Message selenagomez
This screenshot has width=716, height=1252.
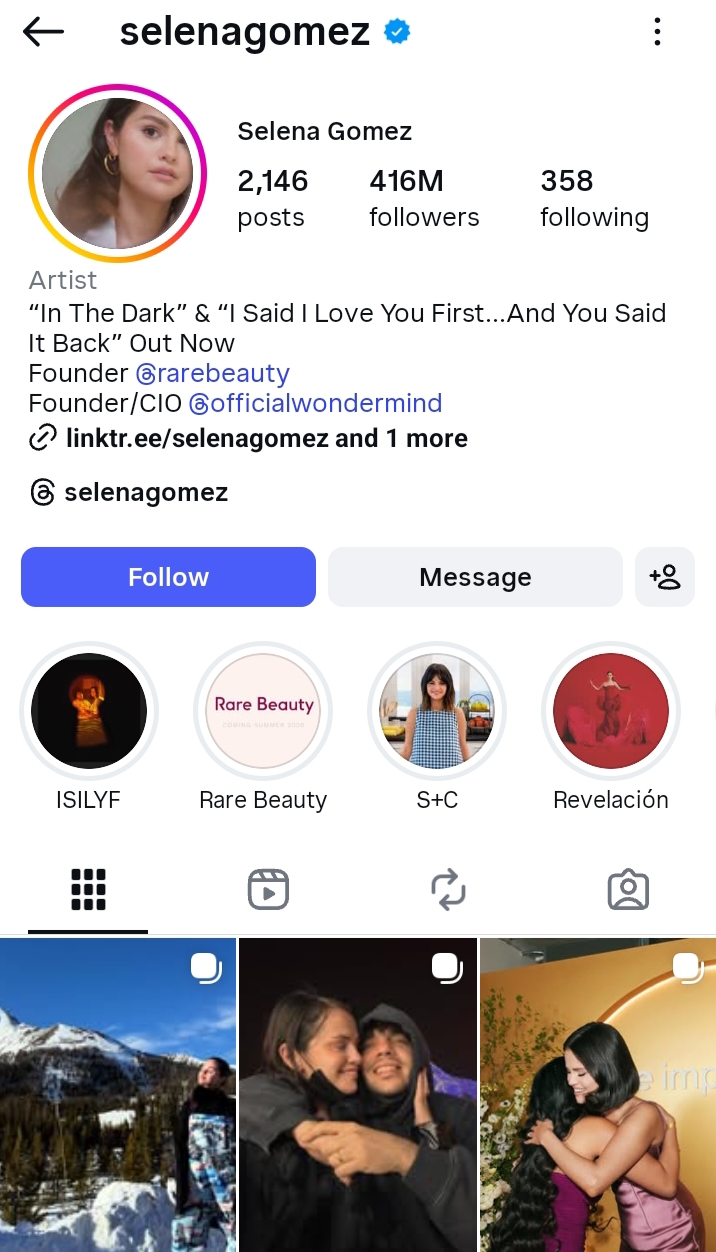[475, 577]
